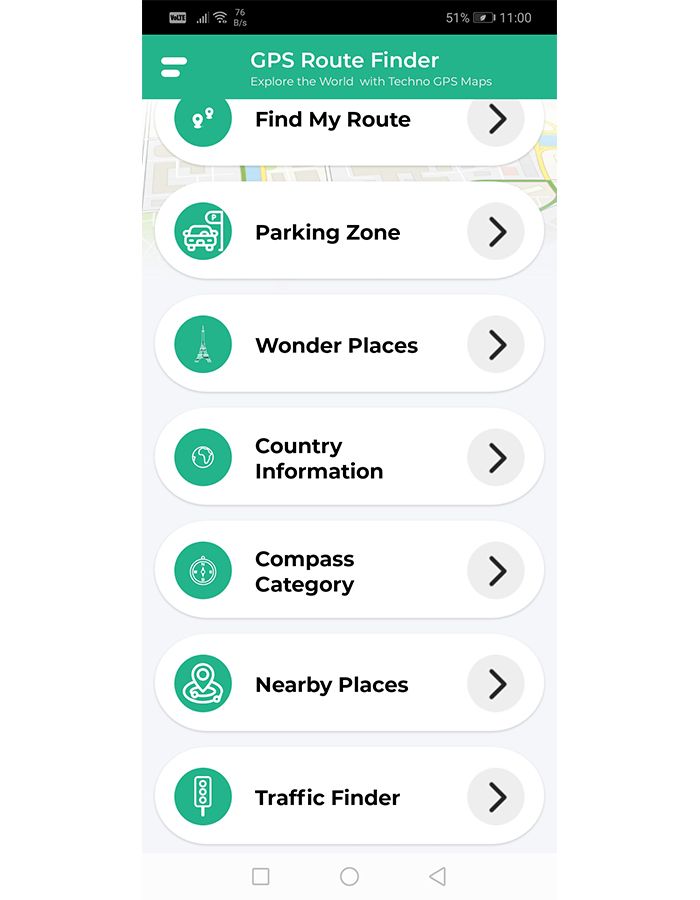The image size is (700, 900).
Task: Open the side drawer menu
Action: [174, 67]
